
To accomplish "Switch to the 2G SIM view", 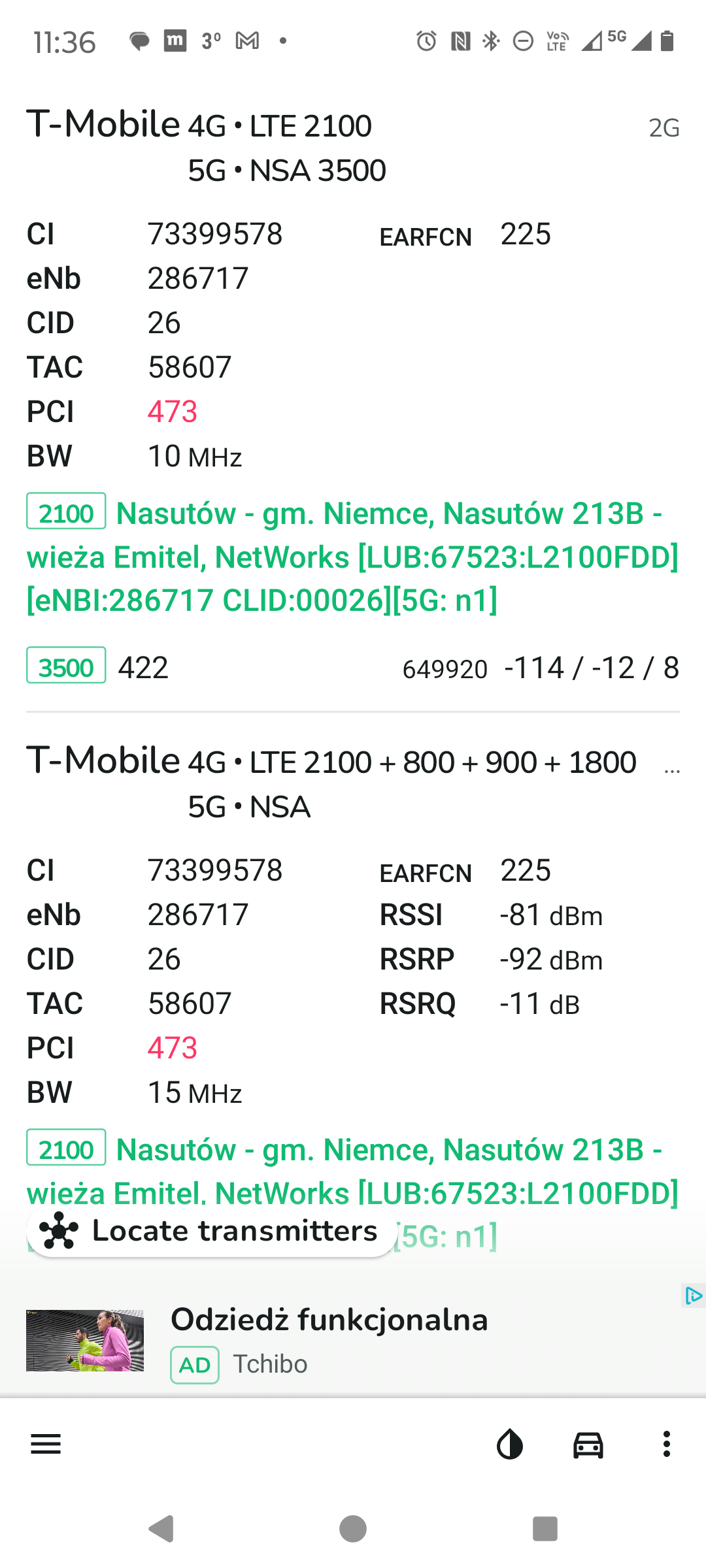I will pyautogui.click(x=664, y=128).
